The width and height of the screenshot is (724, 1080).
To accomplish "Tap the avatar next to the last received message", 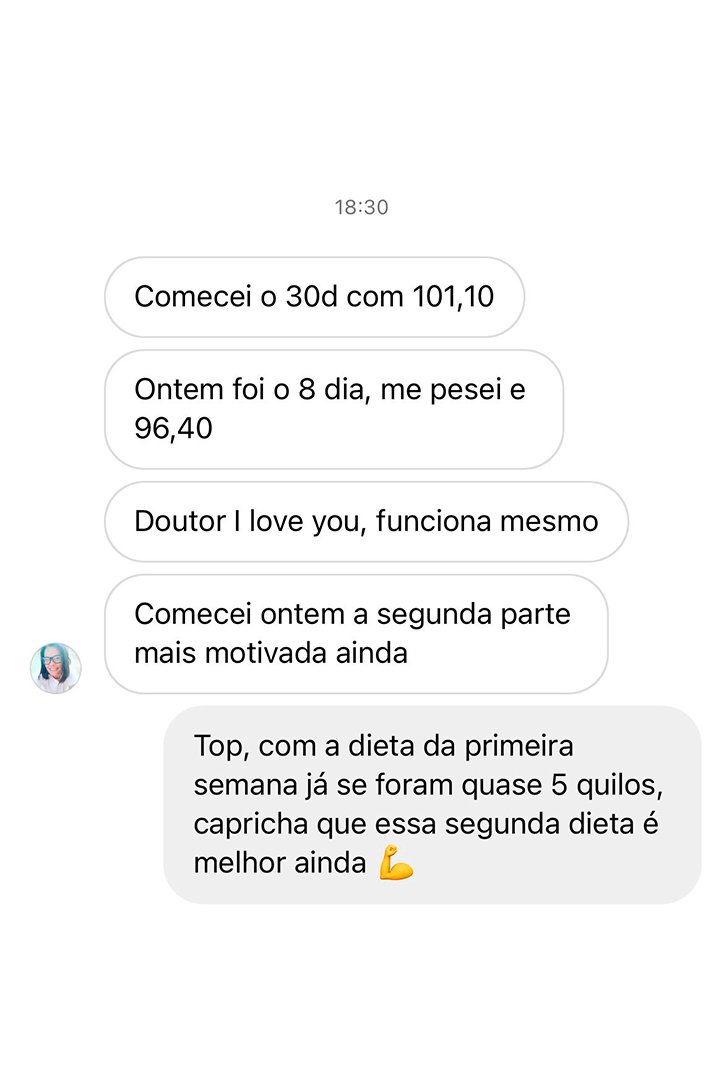I will [x=56, y=669].
